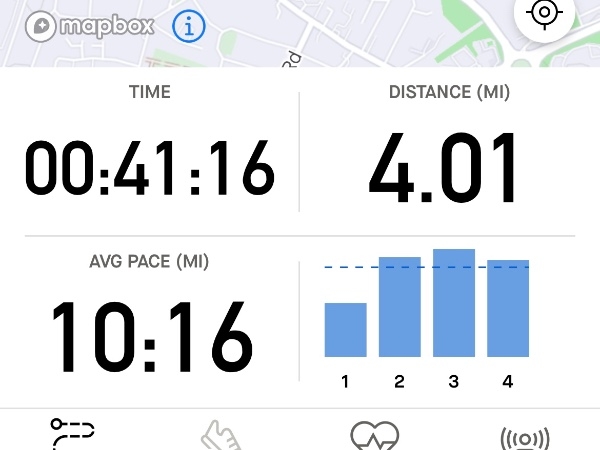Screen dimensions: 600x450
Task: Switch to the route summary tab
Action: tap(72, 434)
